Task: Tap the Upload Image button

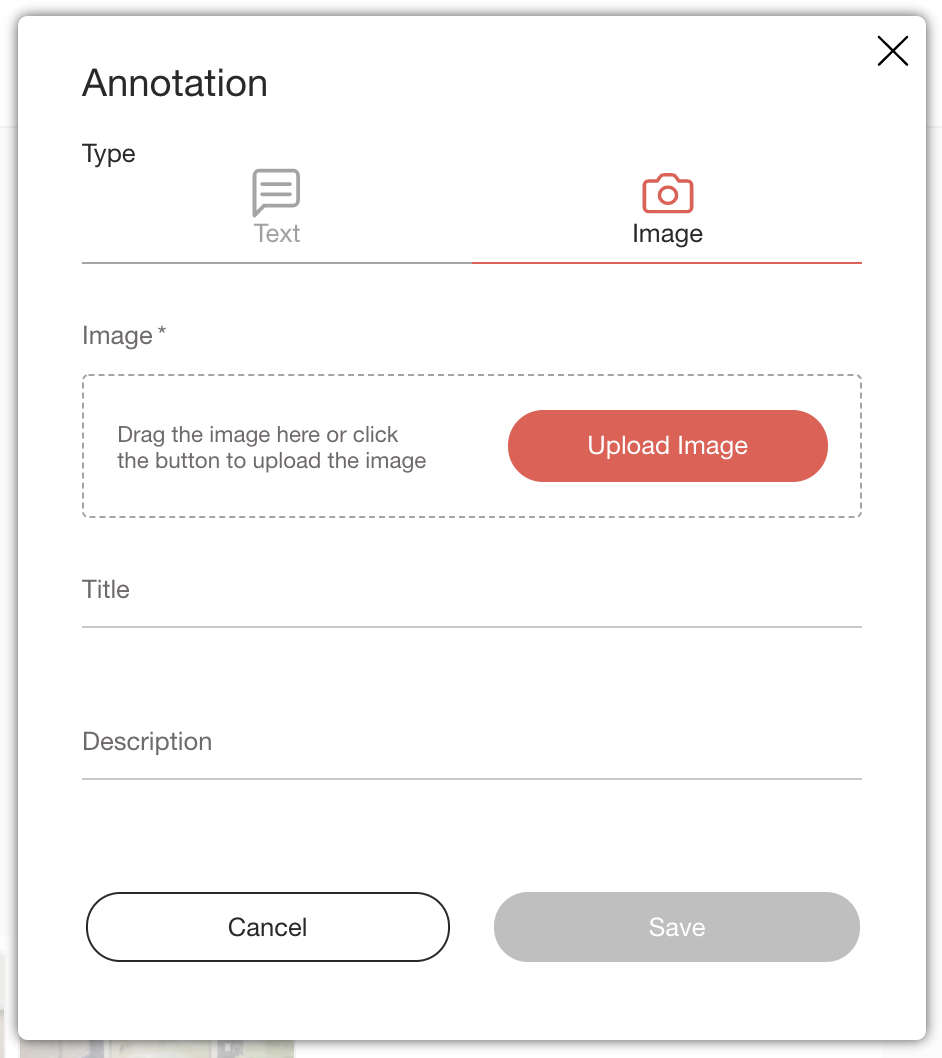Action: [x=667, y=446]
